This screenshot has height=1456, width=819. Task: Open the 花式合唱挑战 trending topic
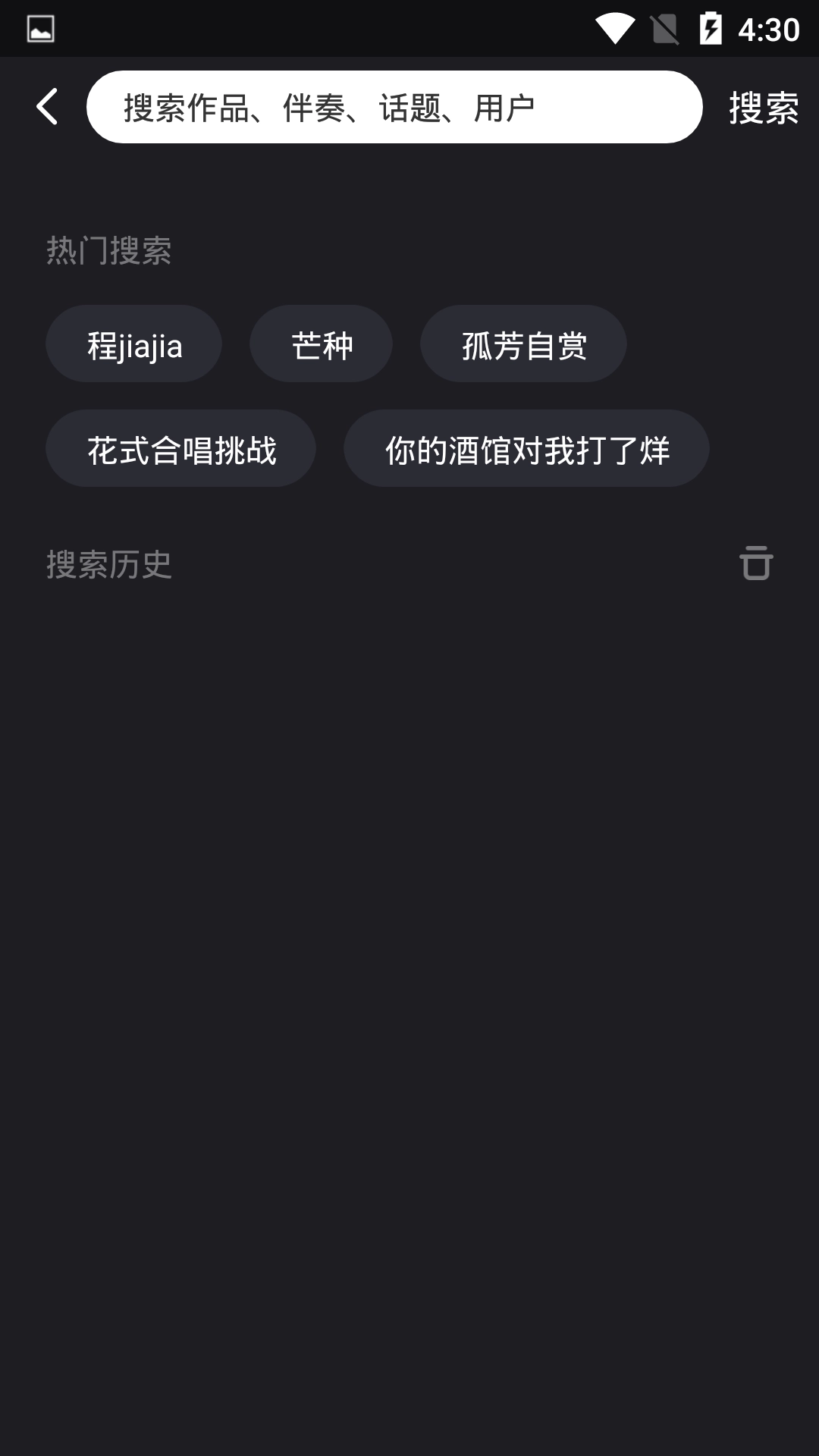[x=181, y=447]
